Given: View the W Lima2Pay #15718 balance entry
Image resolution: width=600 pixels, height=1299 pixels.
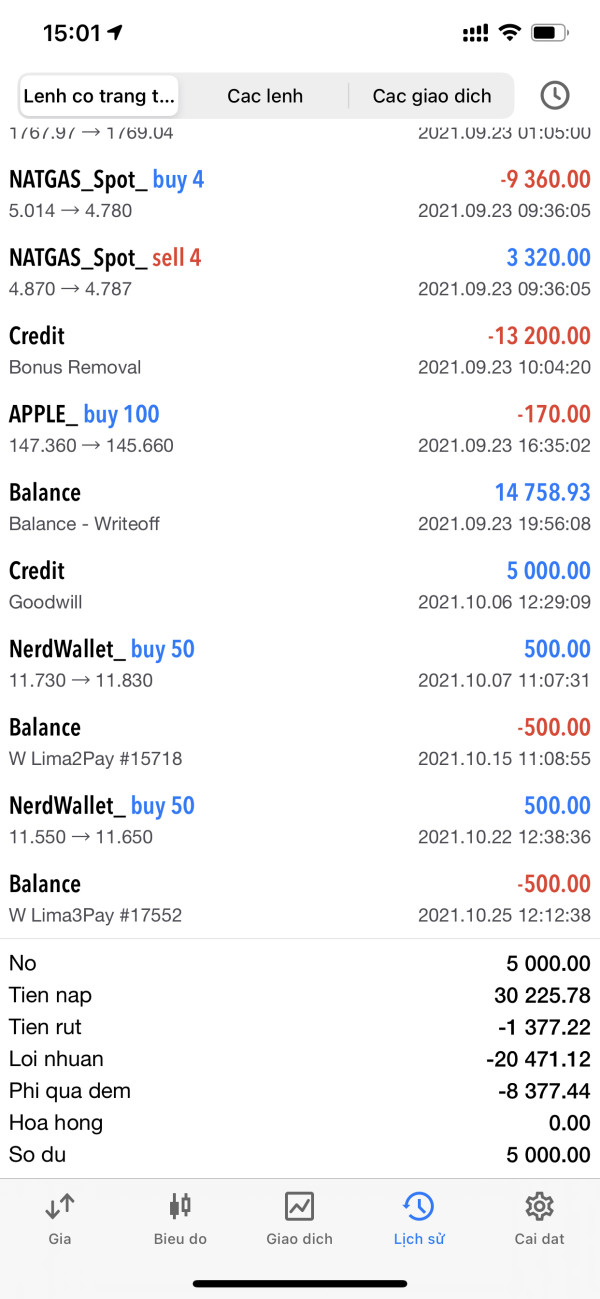Looking at the screenshot, I should pyautogui.click(x=300, y=742).
